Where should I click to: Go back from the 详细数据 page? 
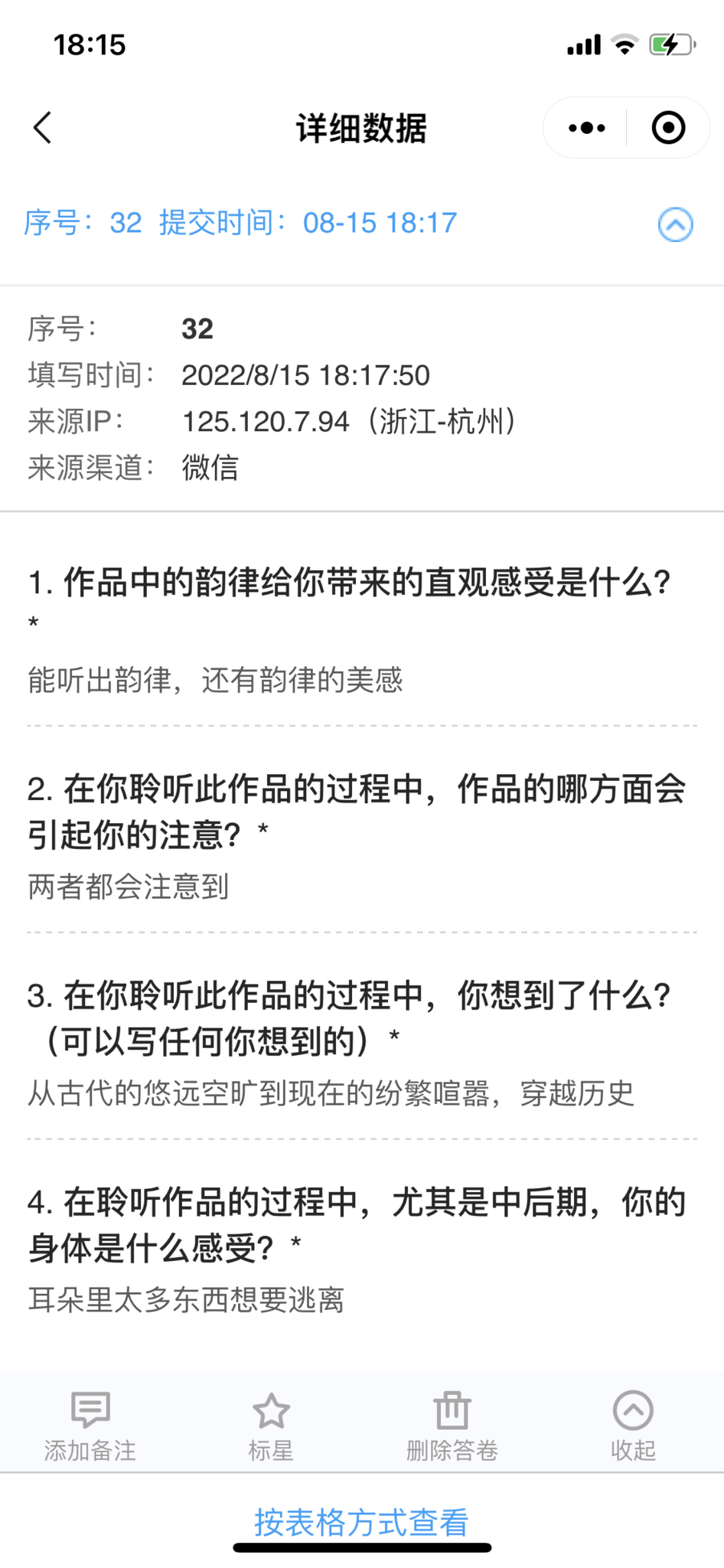pos(43,128)
